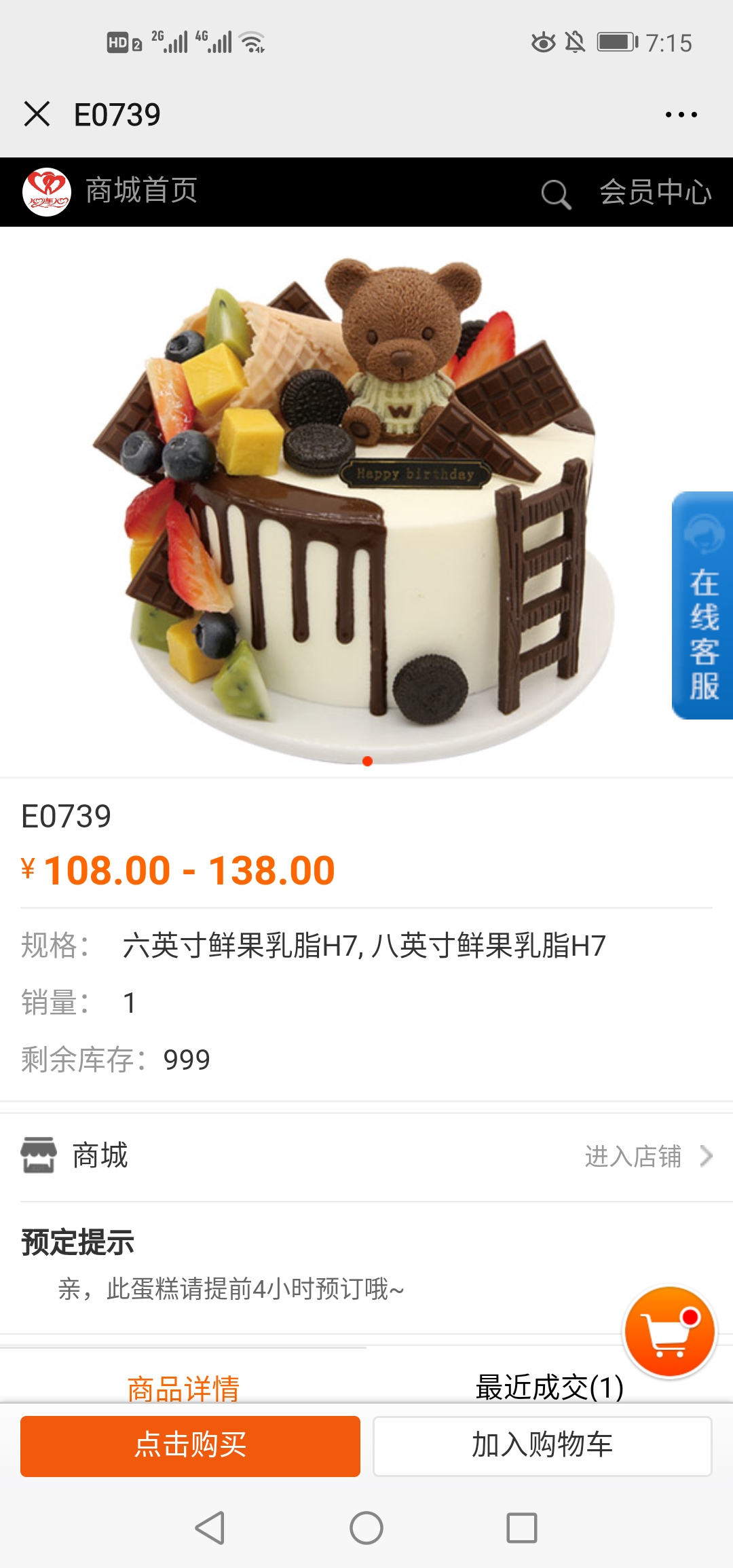
Task: Tap 点击购买 to buy now
Action: tap(190, 1445)
